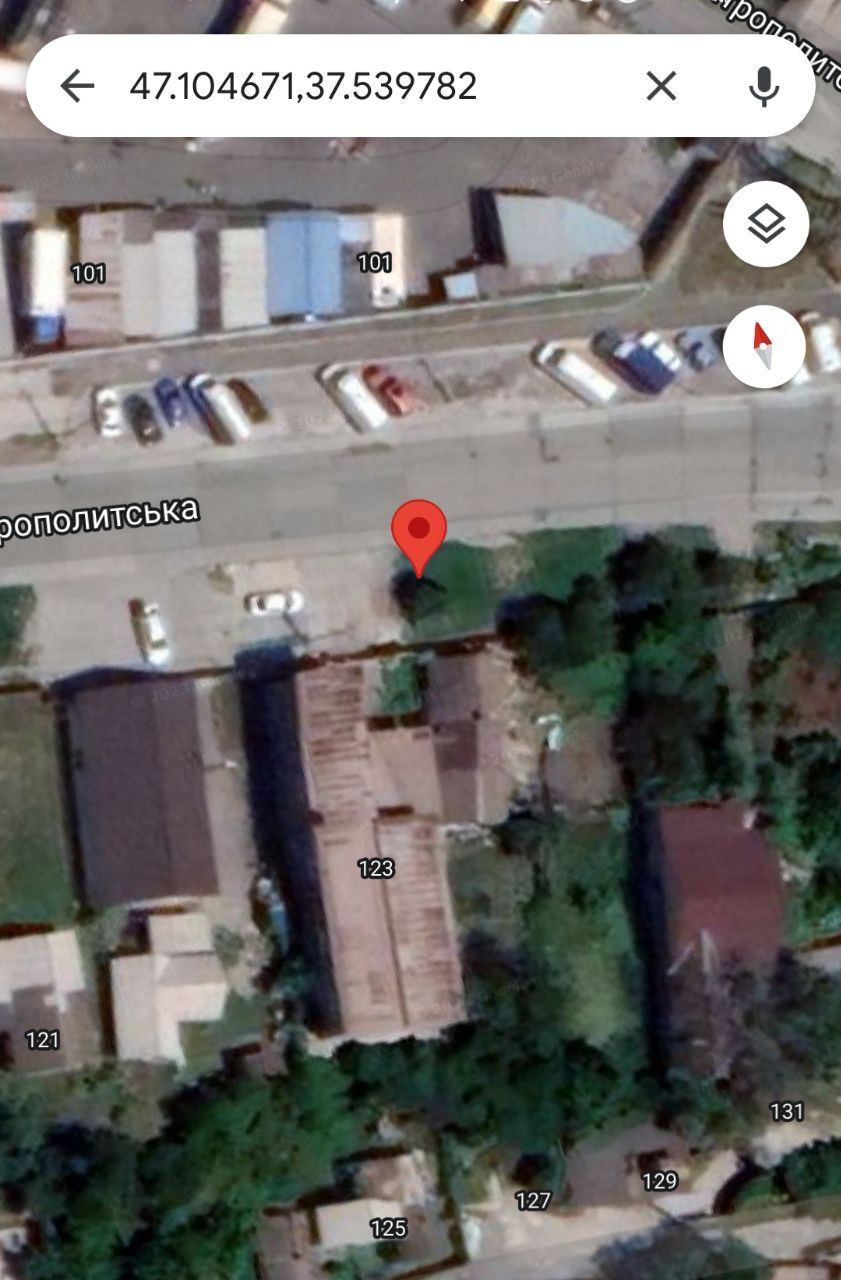Clear the search query
The width and height of the screenshot is (841, 1280).
click(x=661, y=86)
